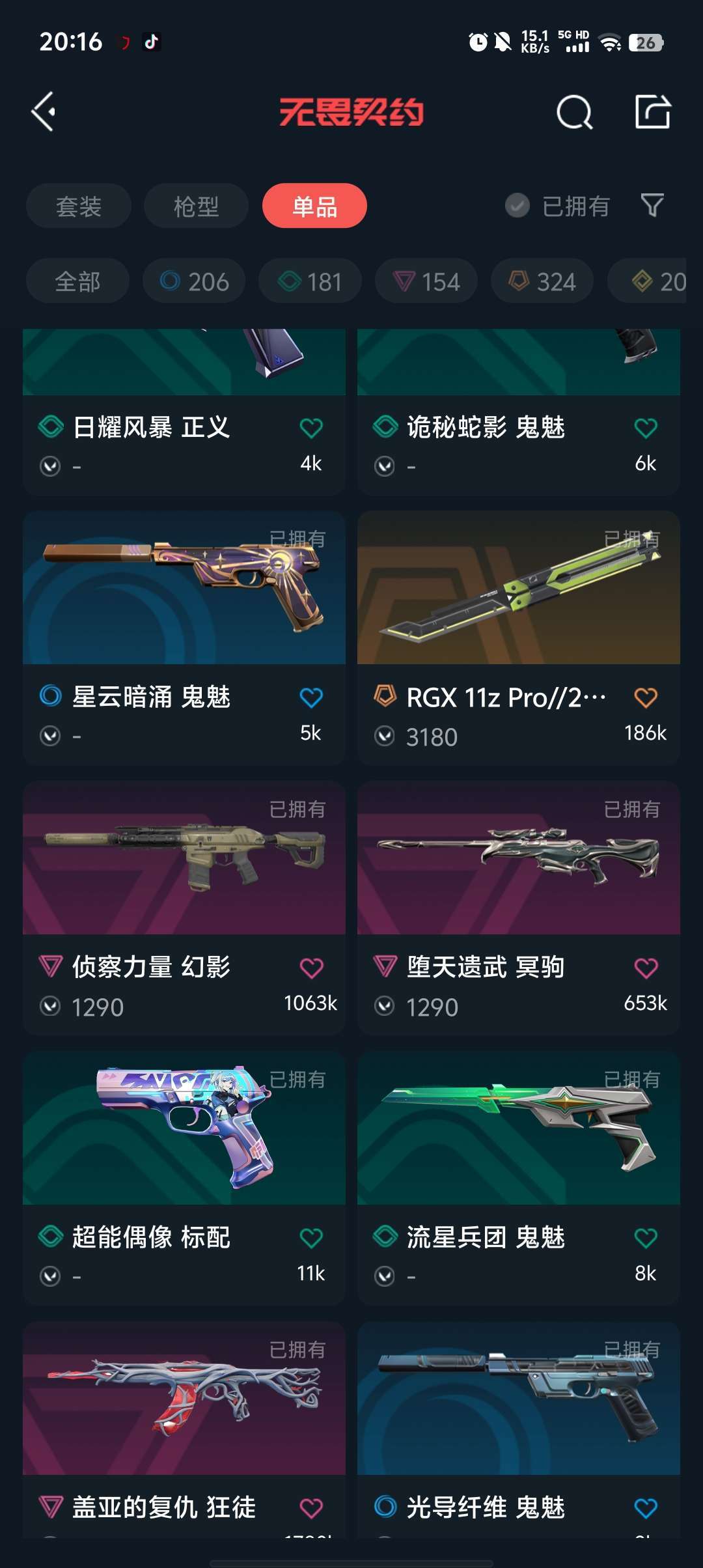
Task: Toggle the 已拥有 checkbox filter
Action: tap(558, 206)
